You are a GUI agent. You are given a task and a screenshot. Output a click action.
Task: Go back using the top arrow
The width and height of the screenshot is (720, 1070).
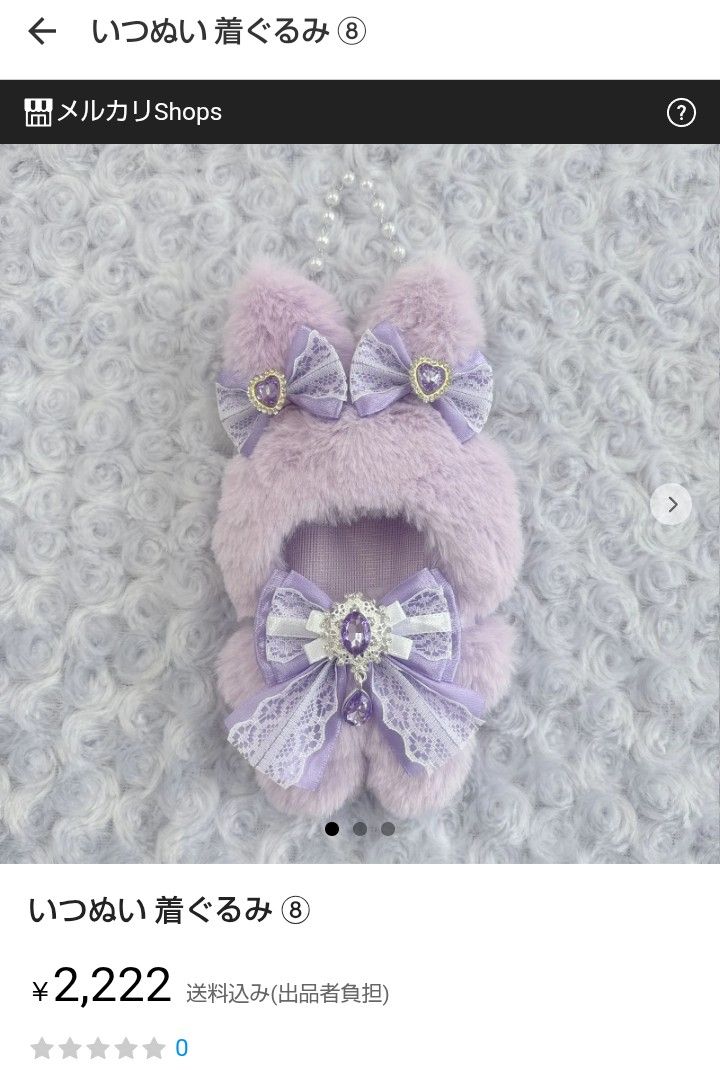[41, 32]
